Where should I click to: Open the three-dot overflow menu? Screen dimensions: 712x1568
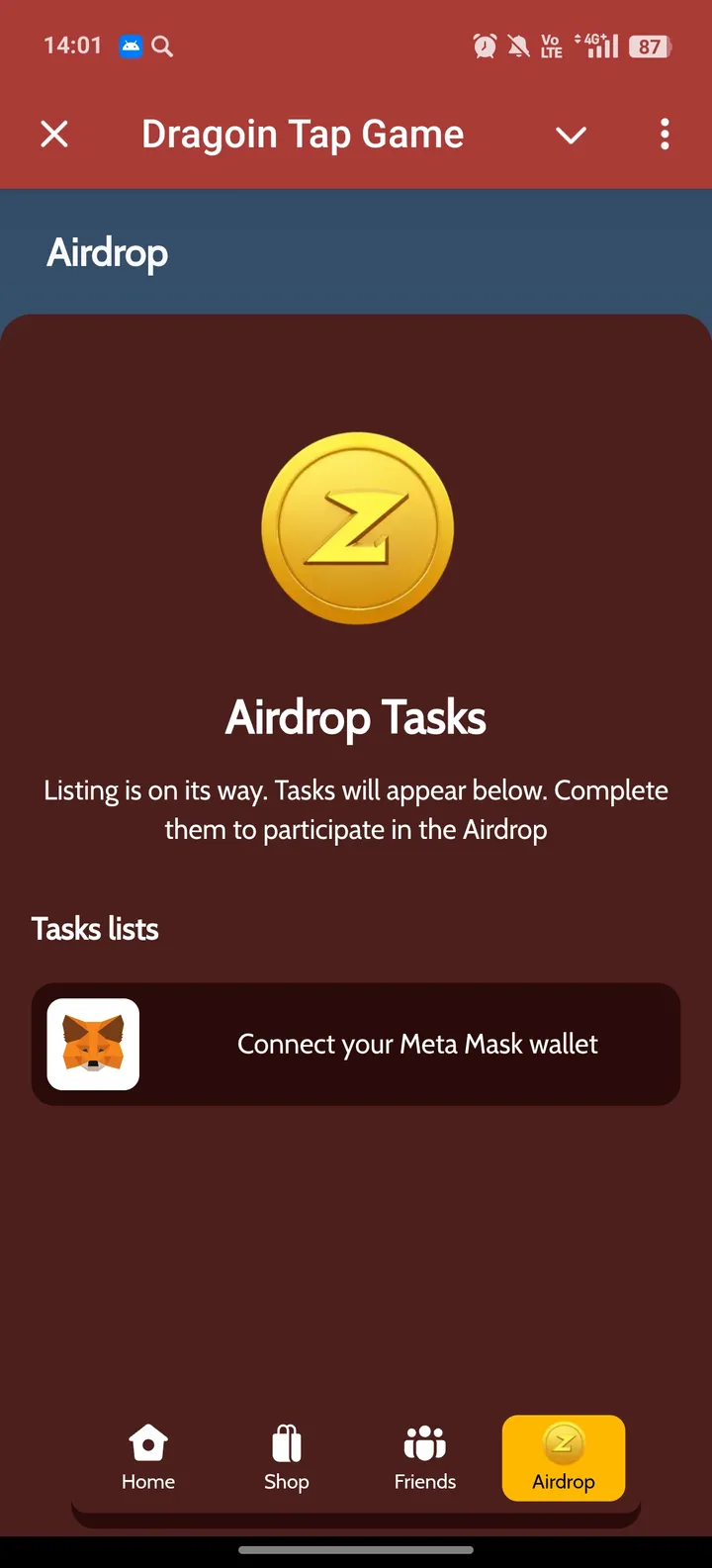coord(665,134)
